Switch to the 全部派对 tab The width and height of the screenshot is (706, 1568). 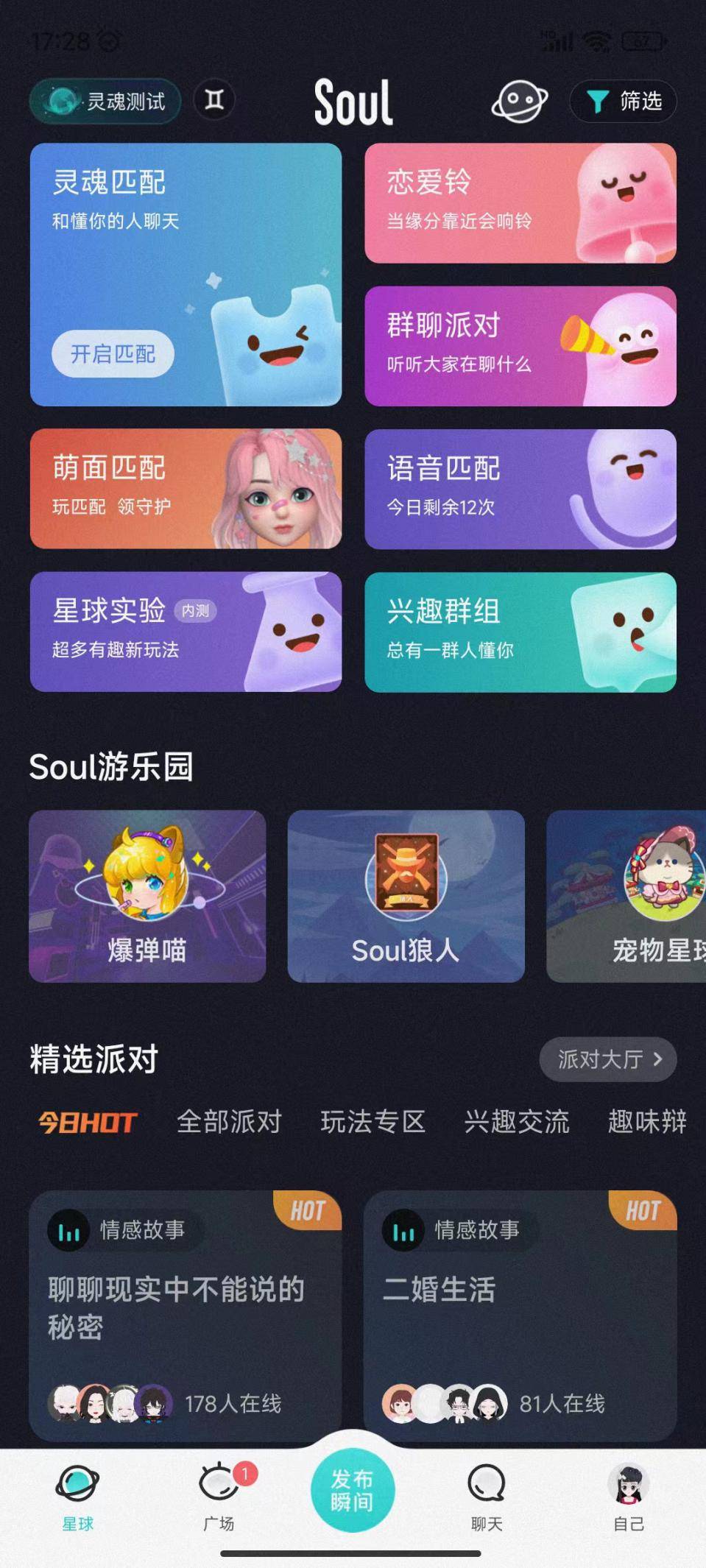(229, 1122)
